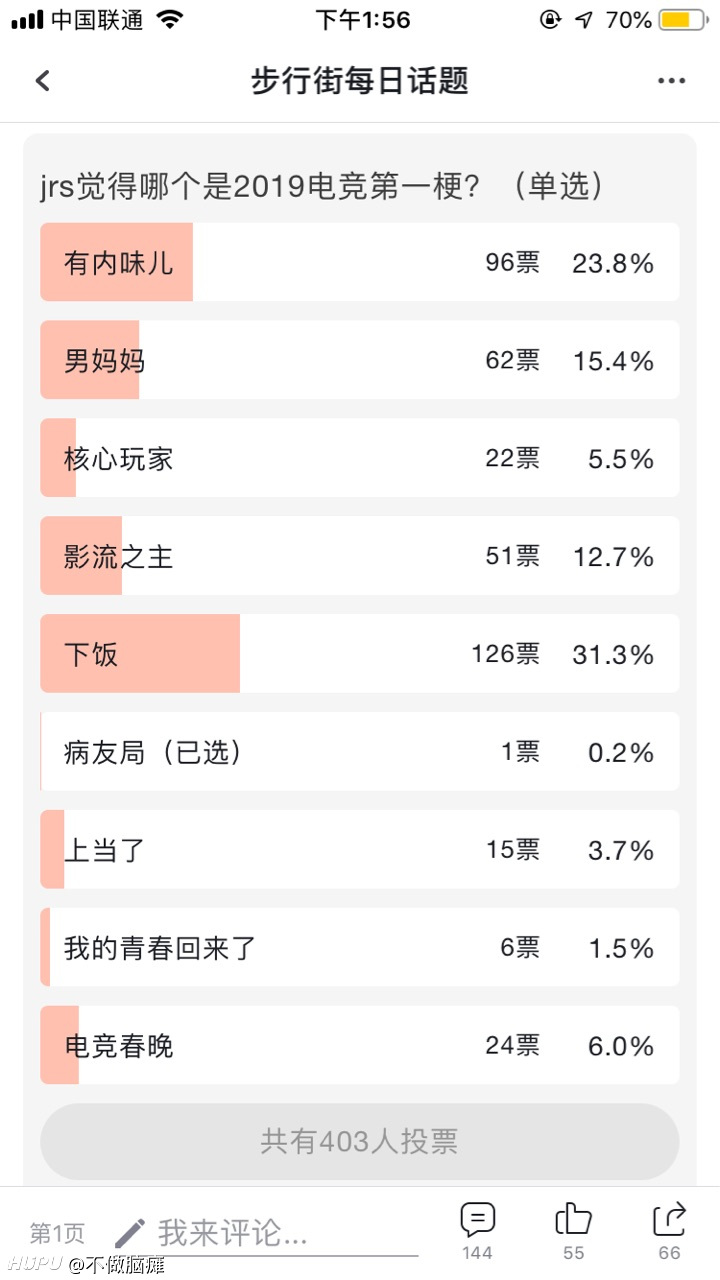Pick the 核心玩家 poll option
Screen dimensions: 720x1280
click(x=360, y=458)
